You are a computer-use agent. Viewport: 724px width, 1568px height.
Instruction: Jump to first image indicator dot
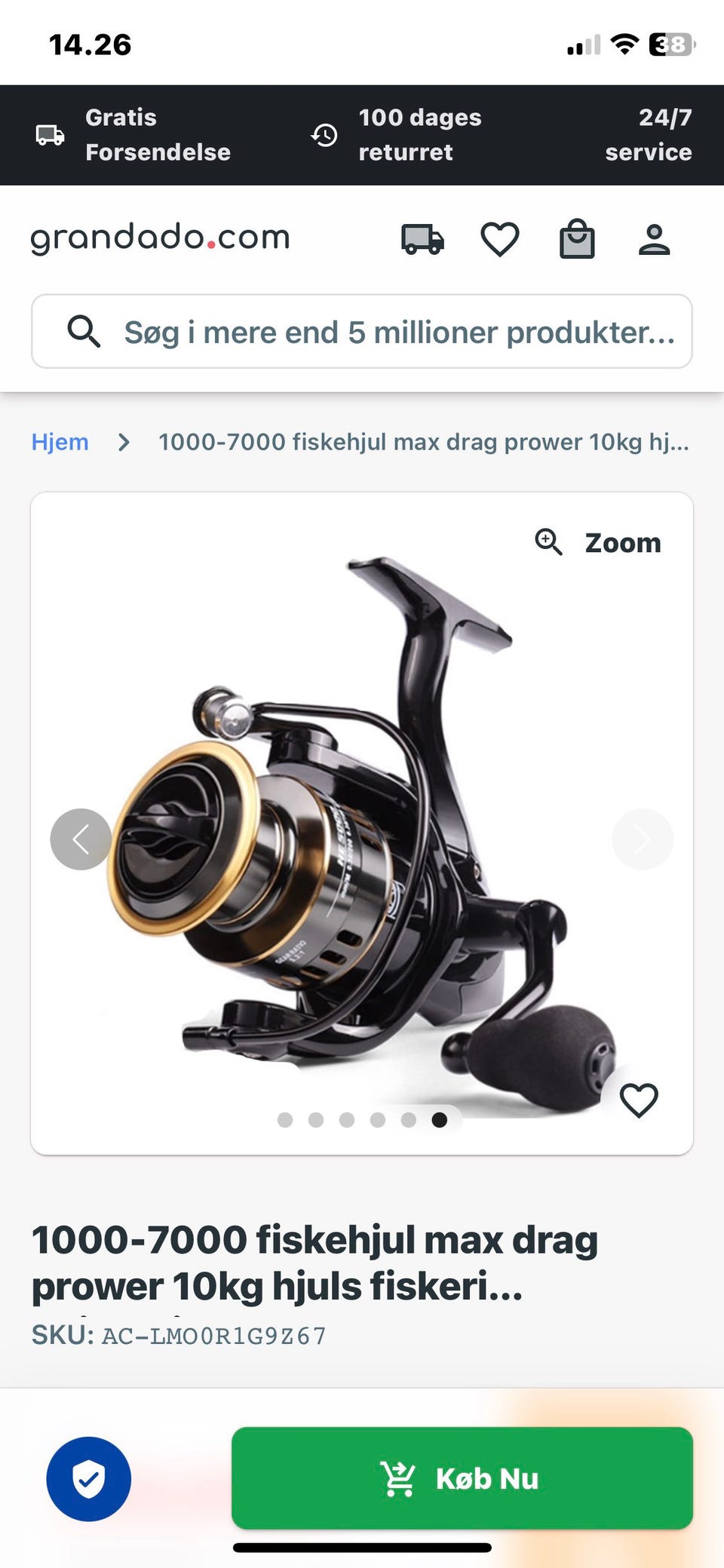(x=285, y=1120)
